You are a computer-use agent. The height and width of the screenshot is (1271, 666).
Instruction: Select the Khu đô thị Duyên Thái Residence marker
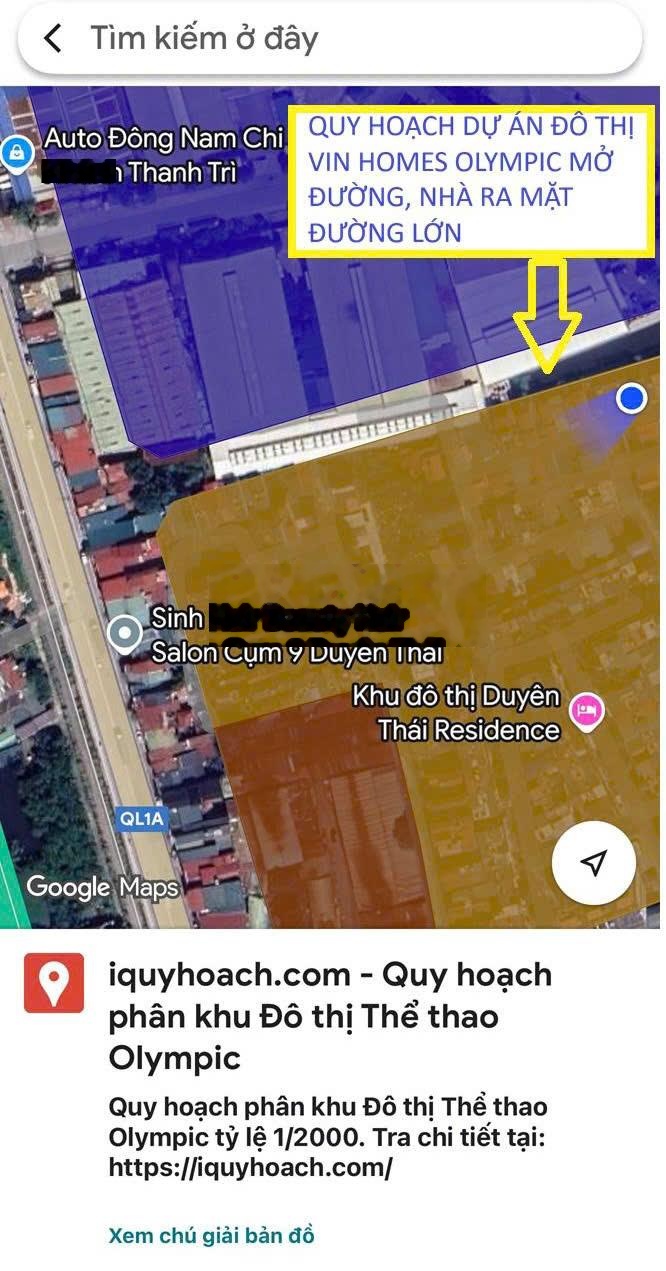pos(585,712)
